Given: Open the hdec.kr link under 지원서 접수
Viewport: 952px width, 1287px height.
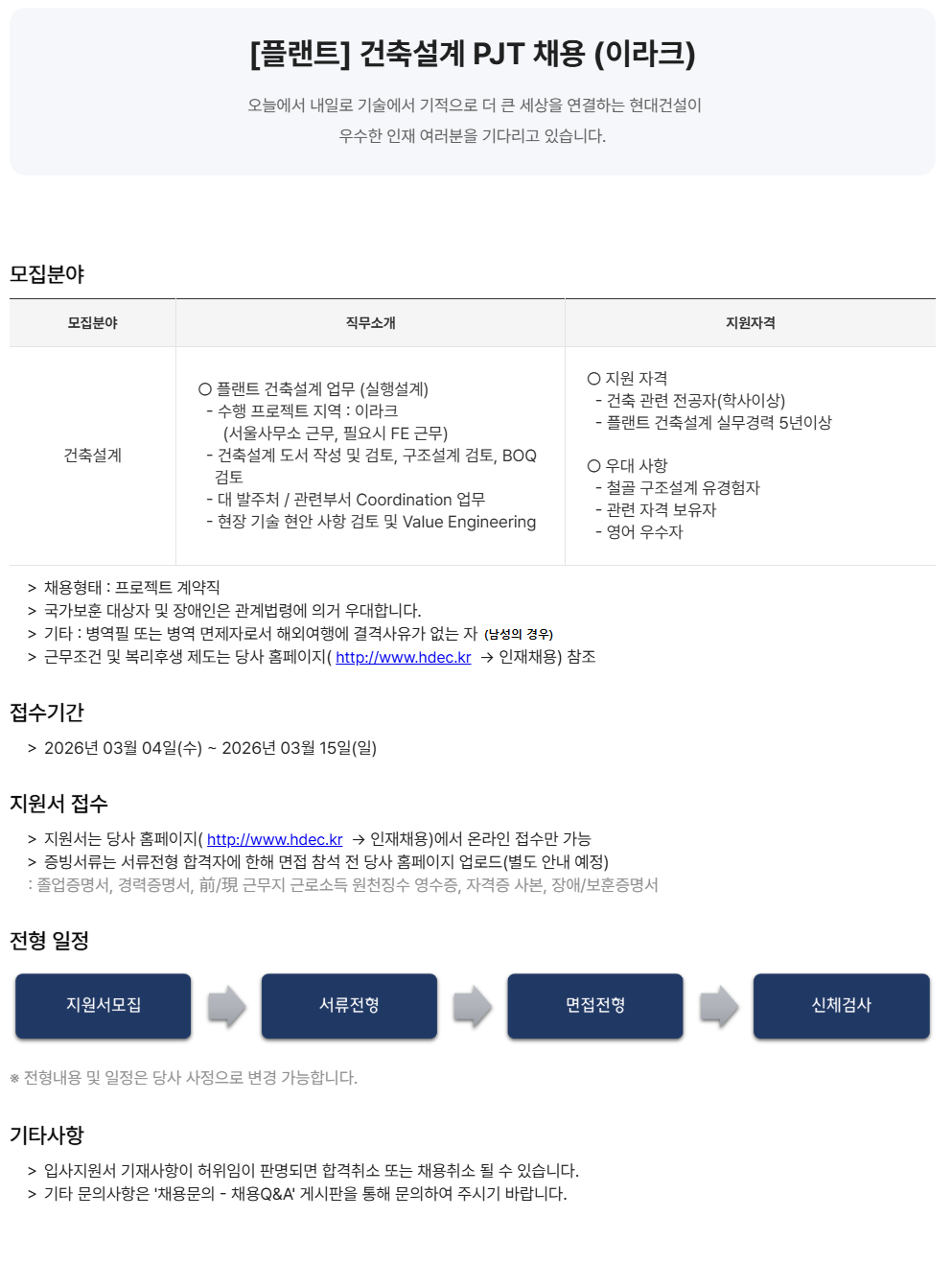Looking at the screenshot, I should [x=274, y=839].
